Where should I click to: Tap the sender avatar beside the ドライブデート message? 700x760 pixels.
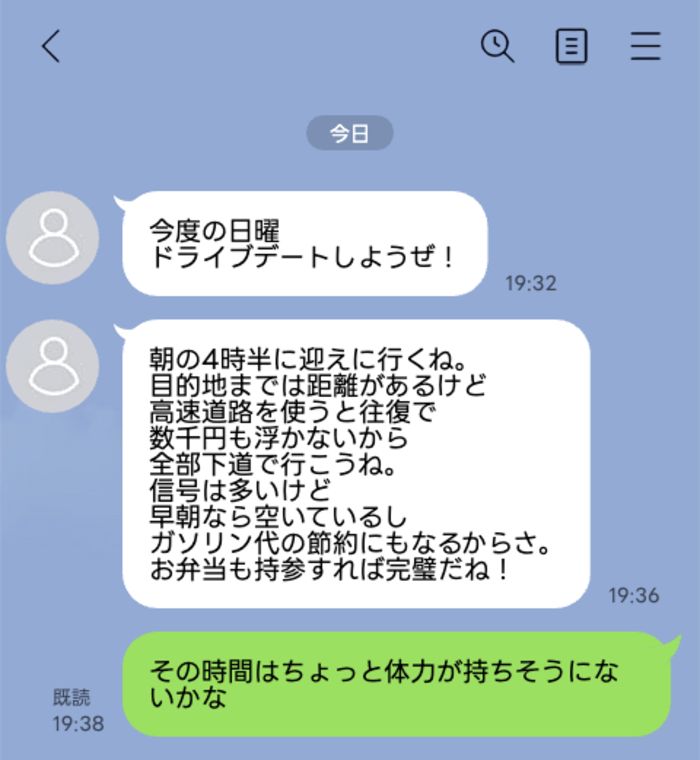pyautogui.click(x=52, y=238)
